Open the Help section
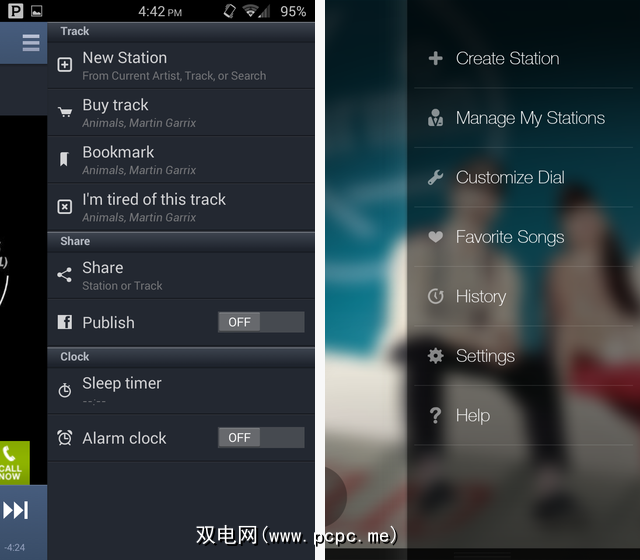The image size is (640, 560). point(472,416)
